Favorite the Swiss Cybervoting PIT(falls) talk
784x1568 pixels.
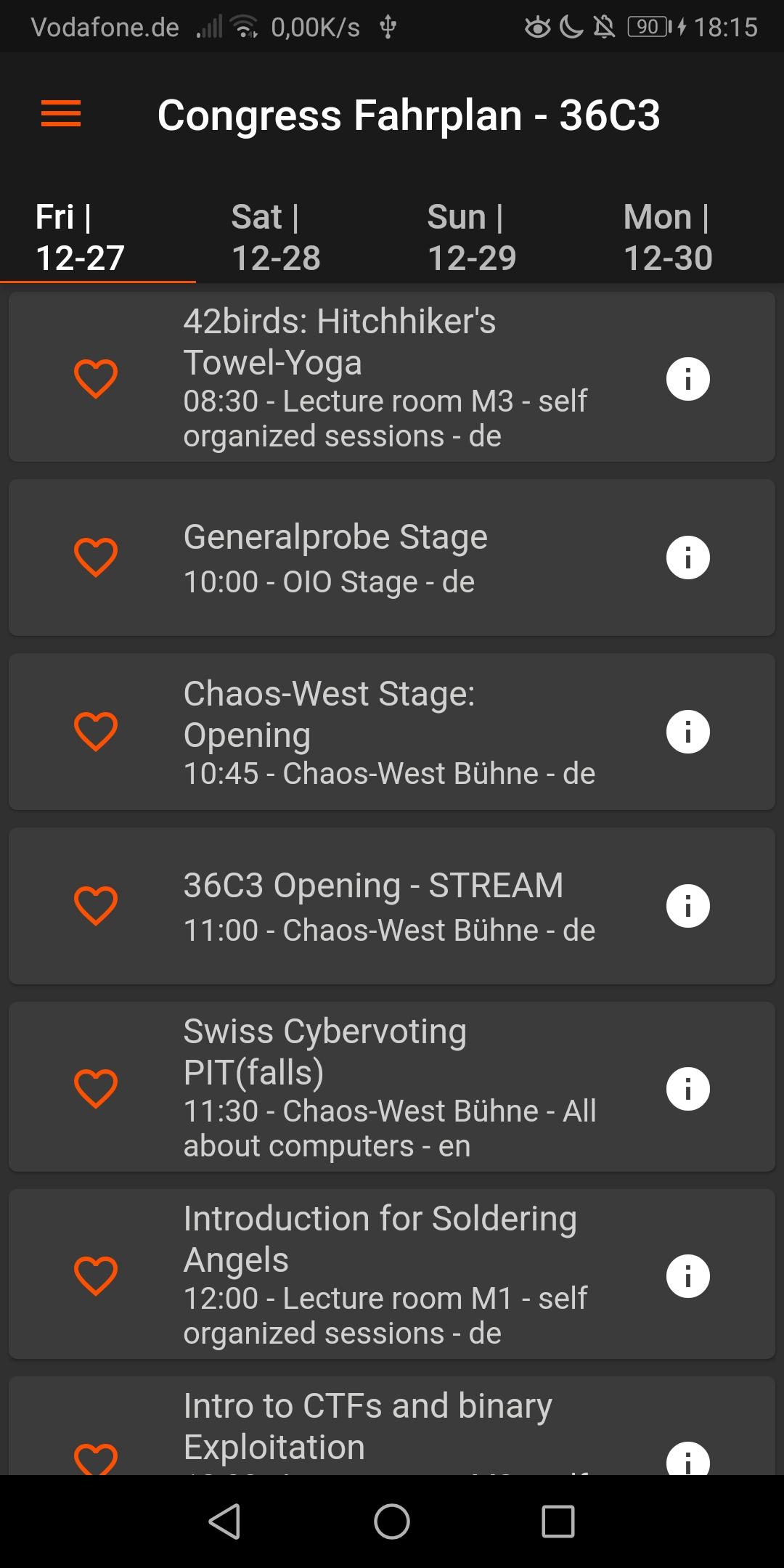(x=96, y=1088)
